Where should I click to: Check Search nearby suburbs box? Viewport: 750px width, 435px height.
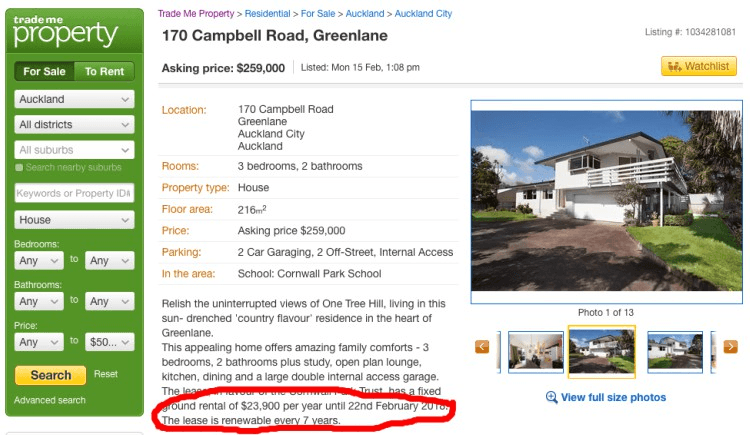(21, 168)
